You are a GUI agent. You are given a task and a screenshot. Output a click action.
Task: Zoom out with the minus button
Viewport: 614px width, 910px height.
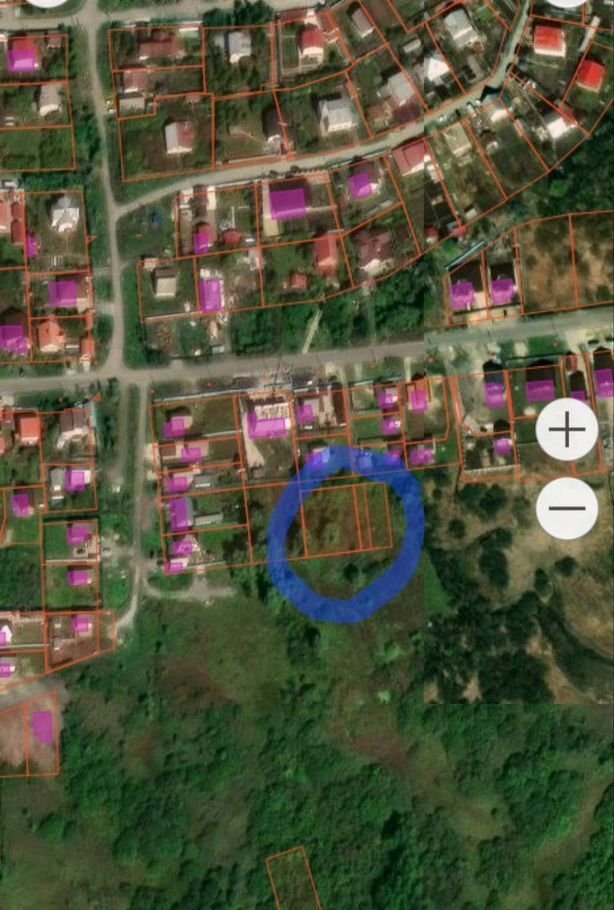[x=567, y=508]
